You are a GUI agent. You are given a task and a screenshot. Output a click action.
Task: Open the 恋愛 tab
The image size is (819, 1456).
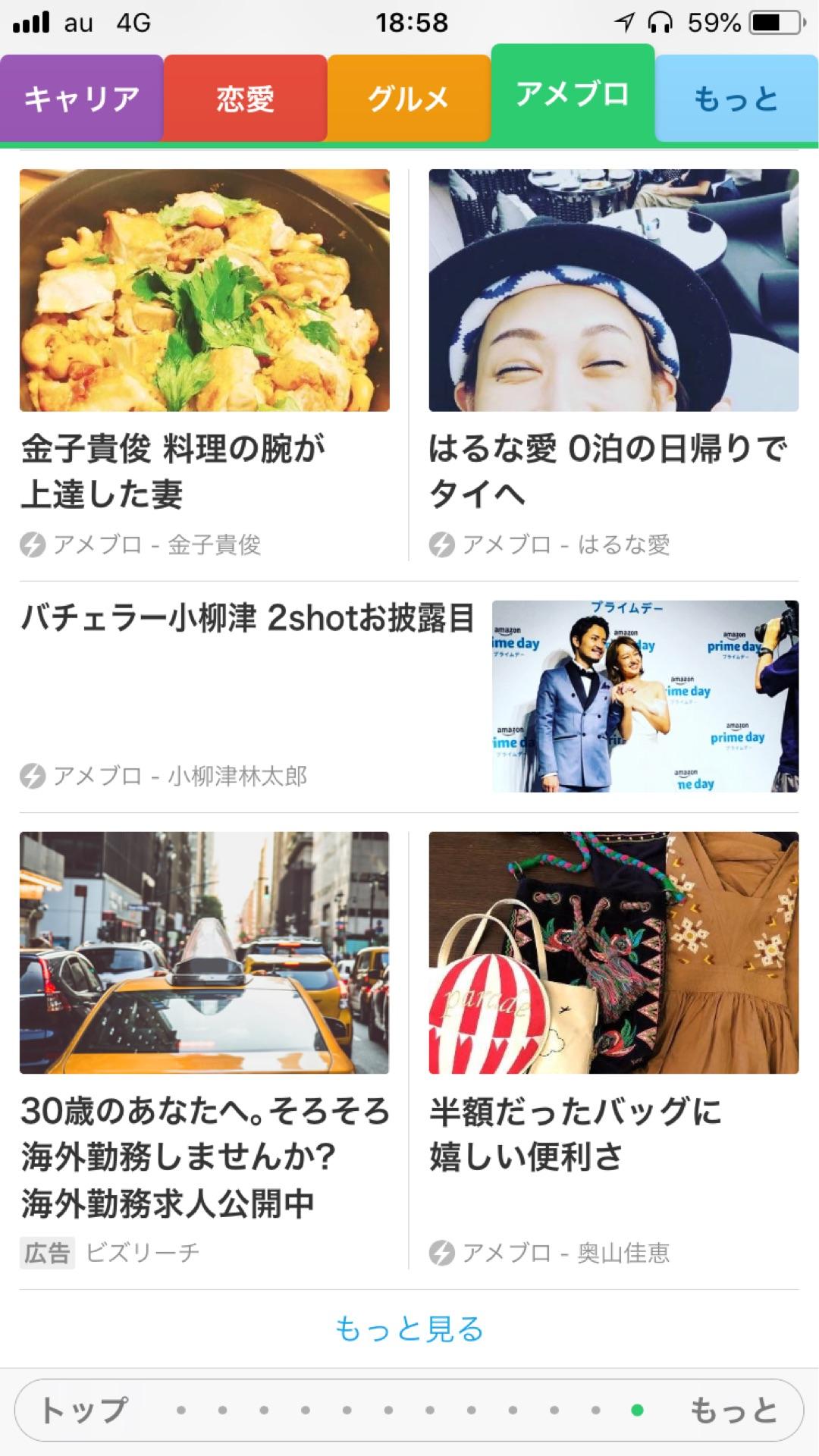coord(244,97)
